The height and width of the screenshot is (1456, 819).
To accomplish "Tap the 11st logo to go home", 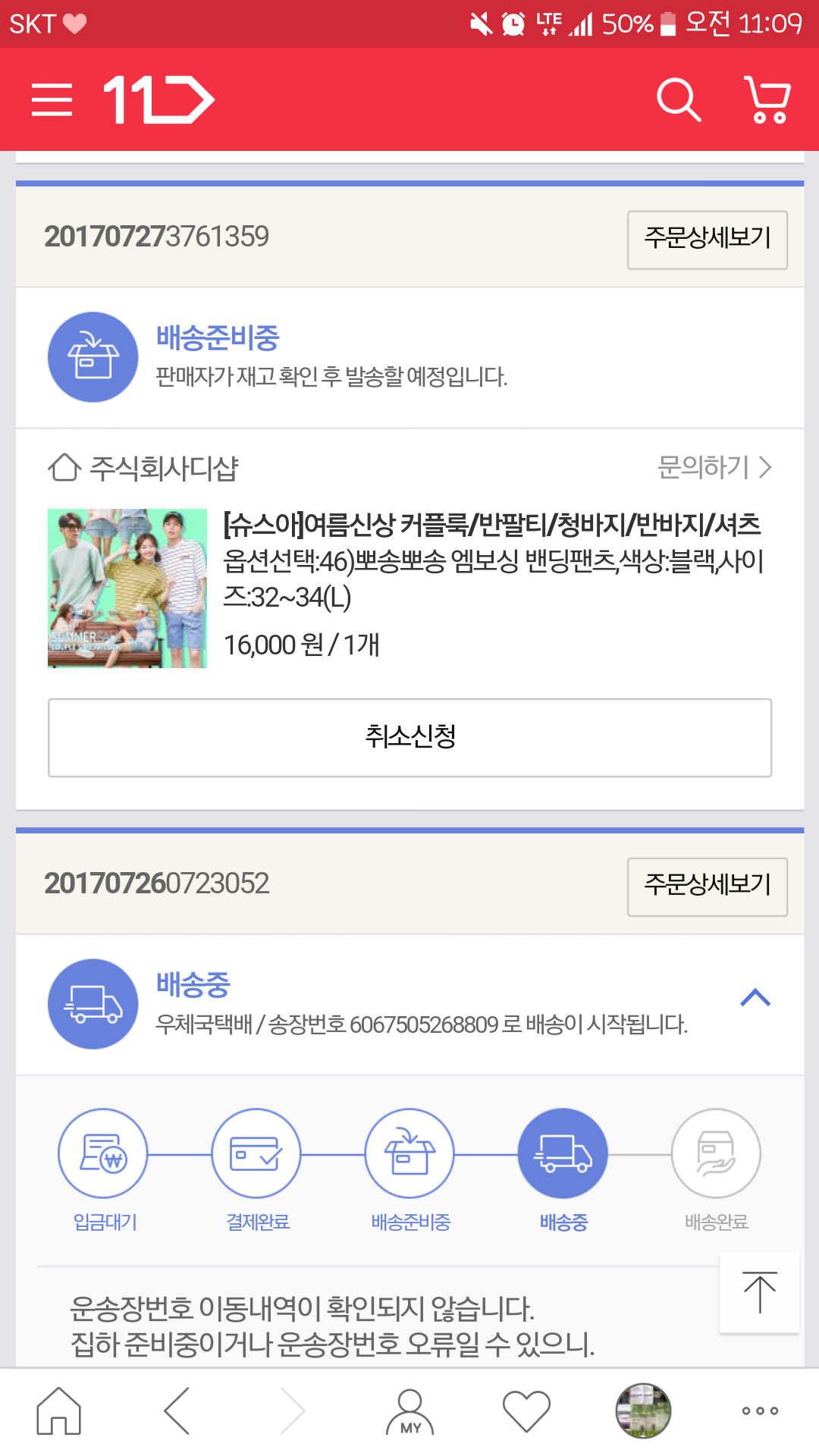I will [159, 99].
